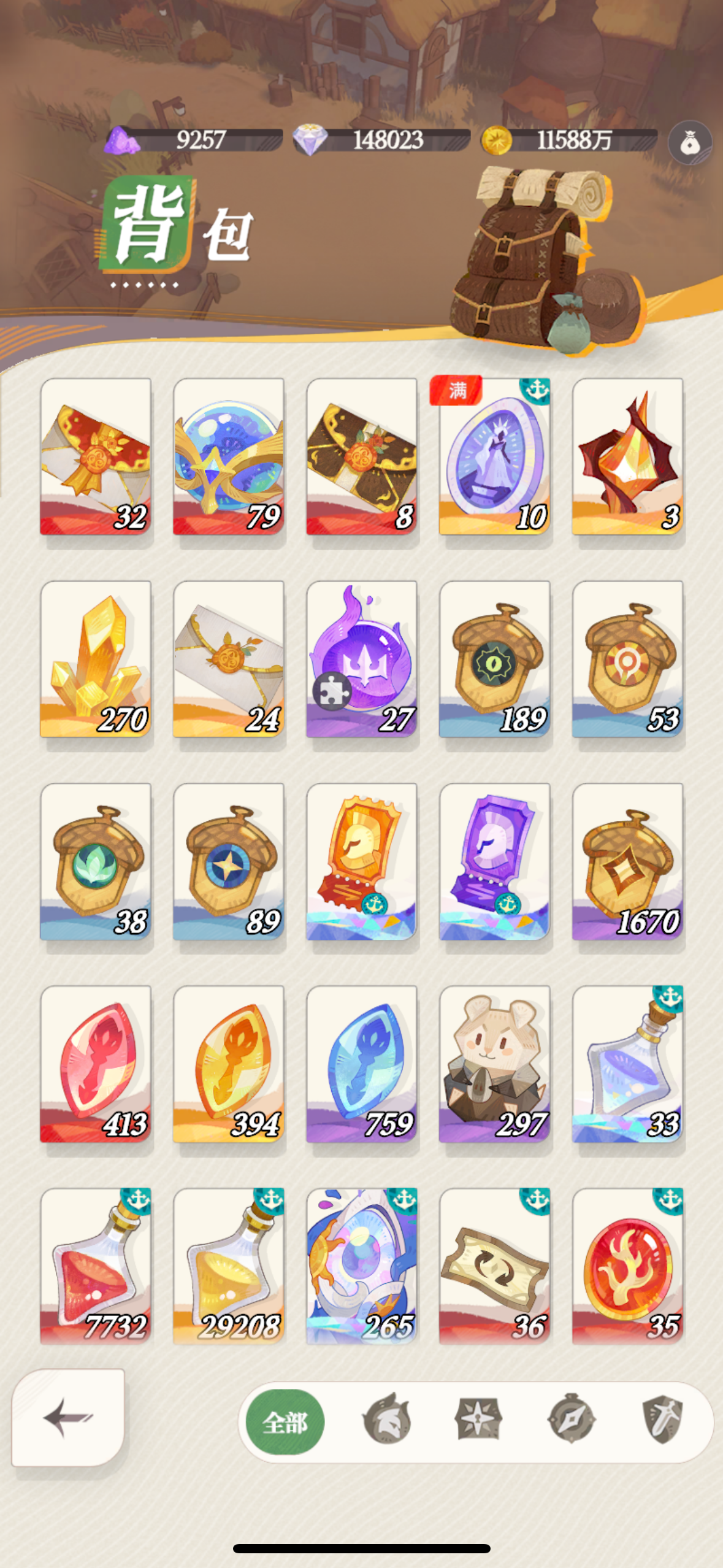Select the yellow potion item with 29208

coord(229,1267)
